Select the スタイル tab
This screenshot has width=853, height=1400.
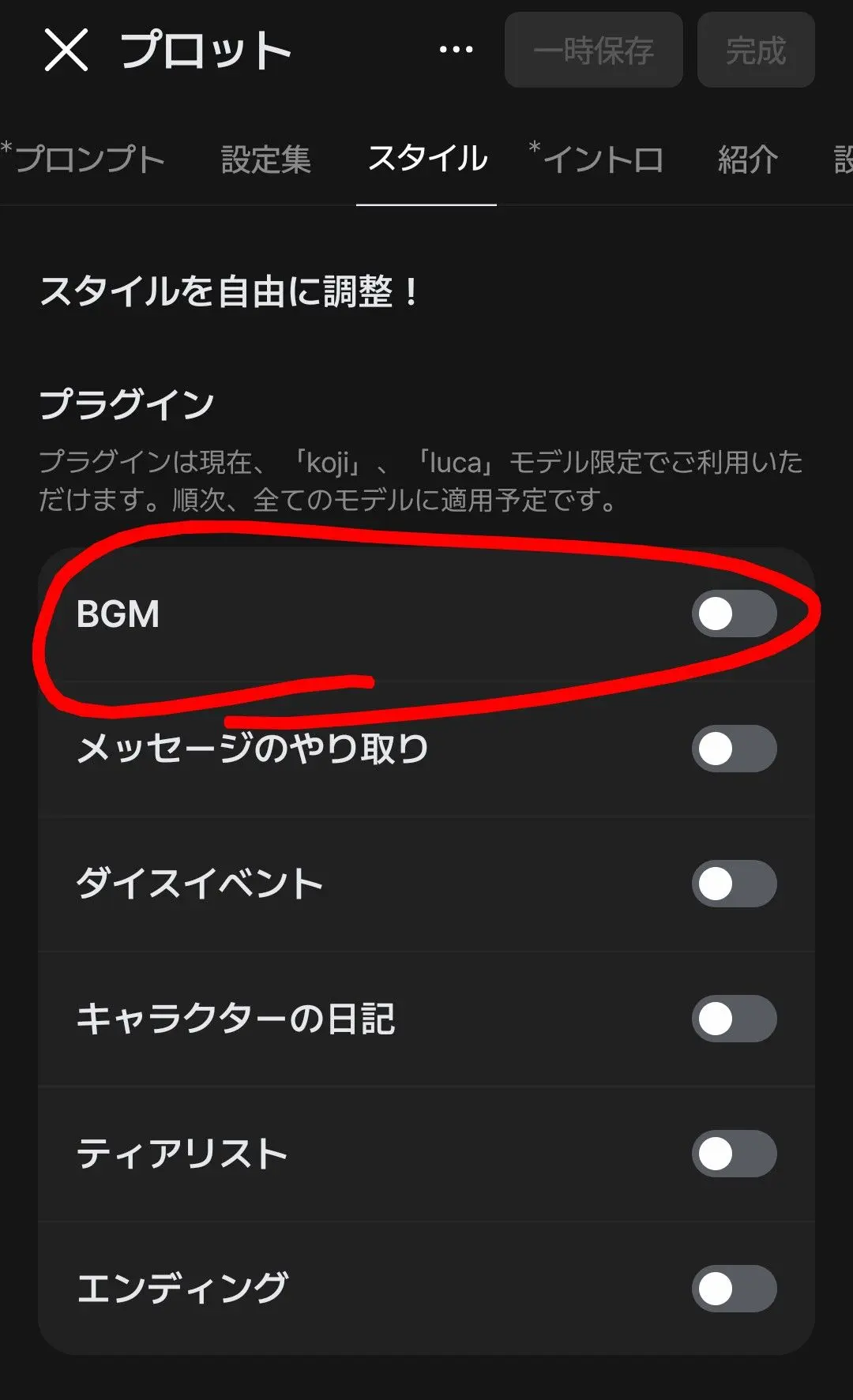pyautogui.click(x=426, y=159)
